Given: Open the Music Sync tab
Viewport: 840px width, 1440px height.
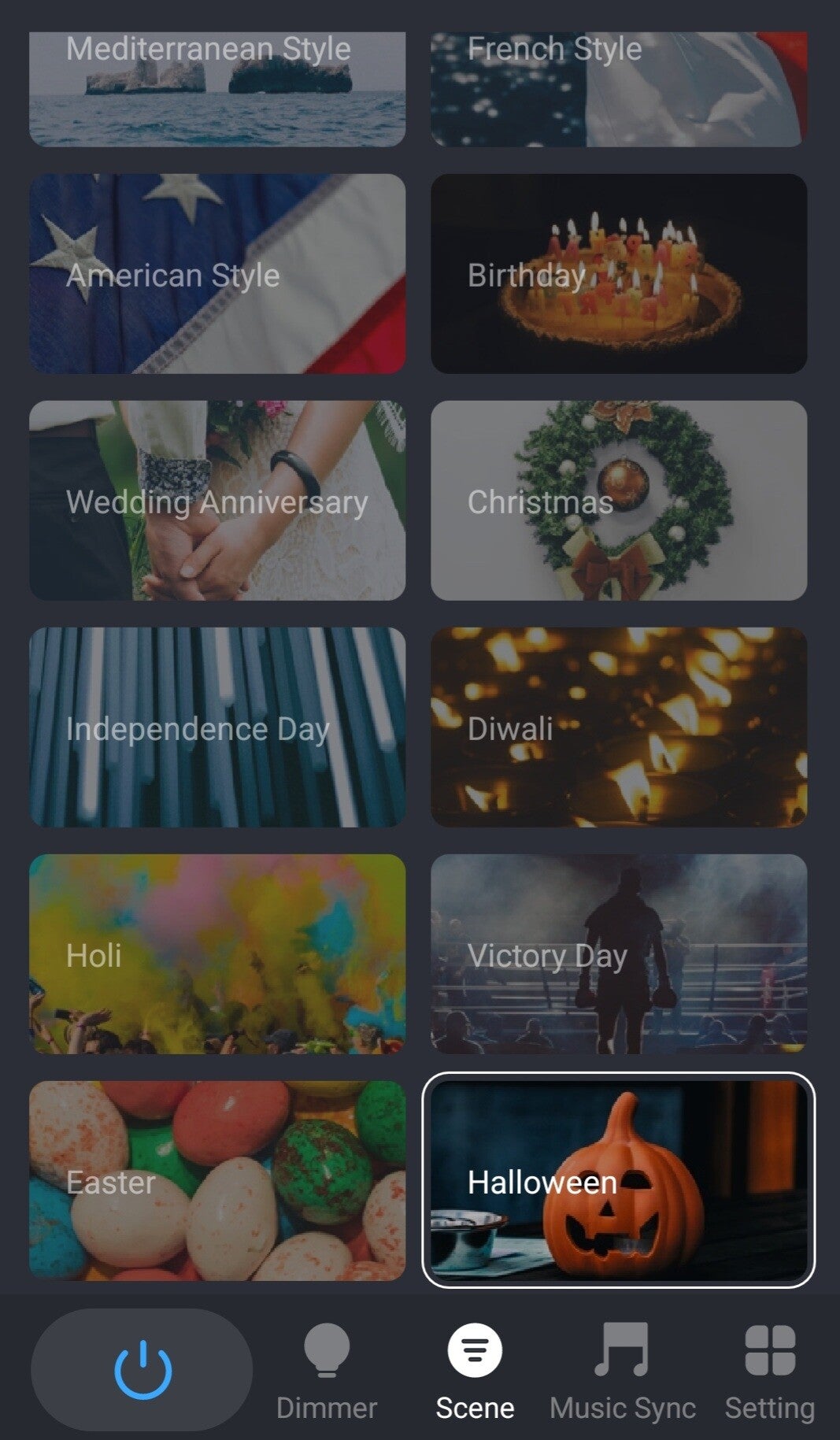Looking at the screenshot, I should 622,1370.
